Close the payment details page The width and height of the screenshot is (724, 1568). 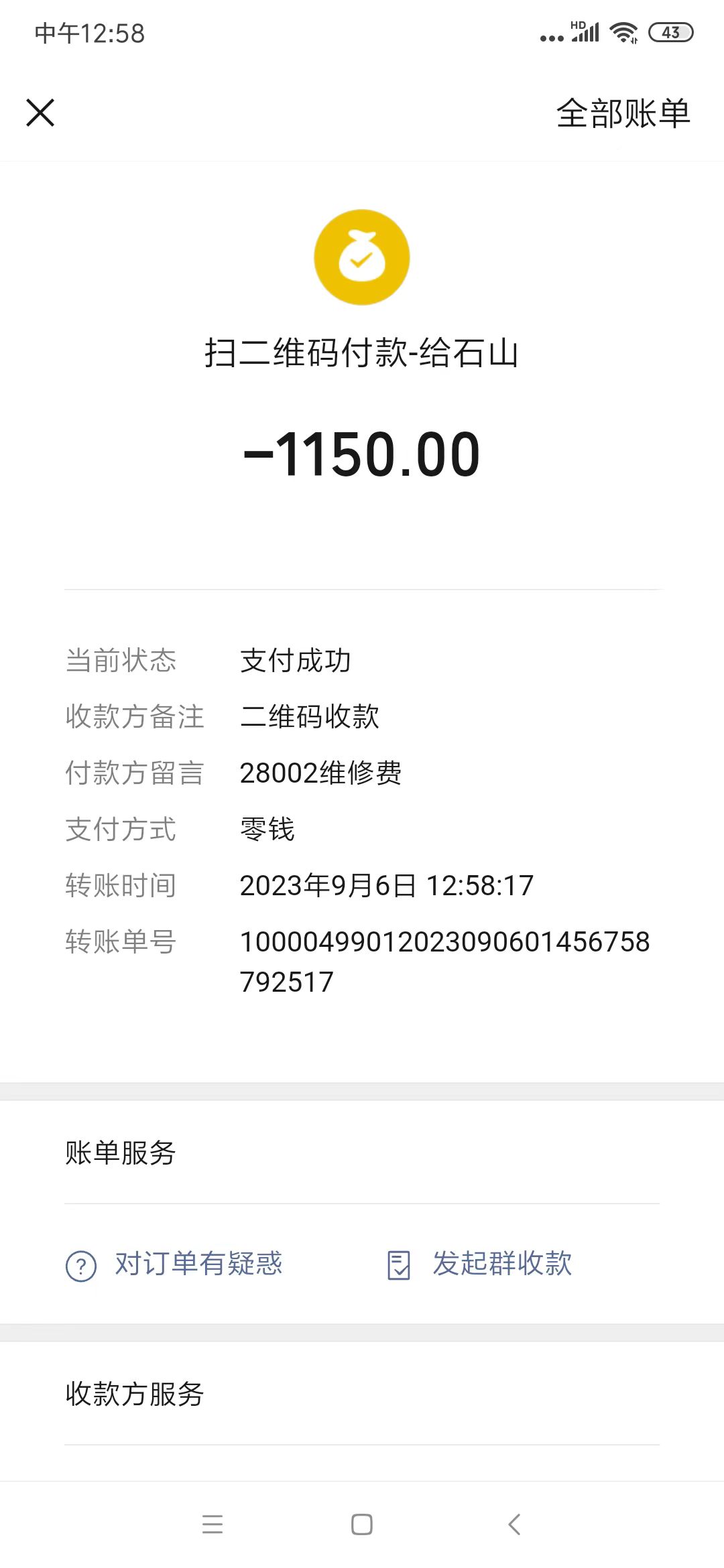tap(40, 113)
